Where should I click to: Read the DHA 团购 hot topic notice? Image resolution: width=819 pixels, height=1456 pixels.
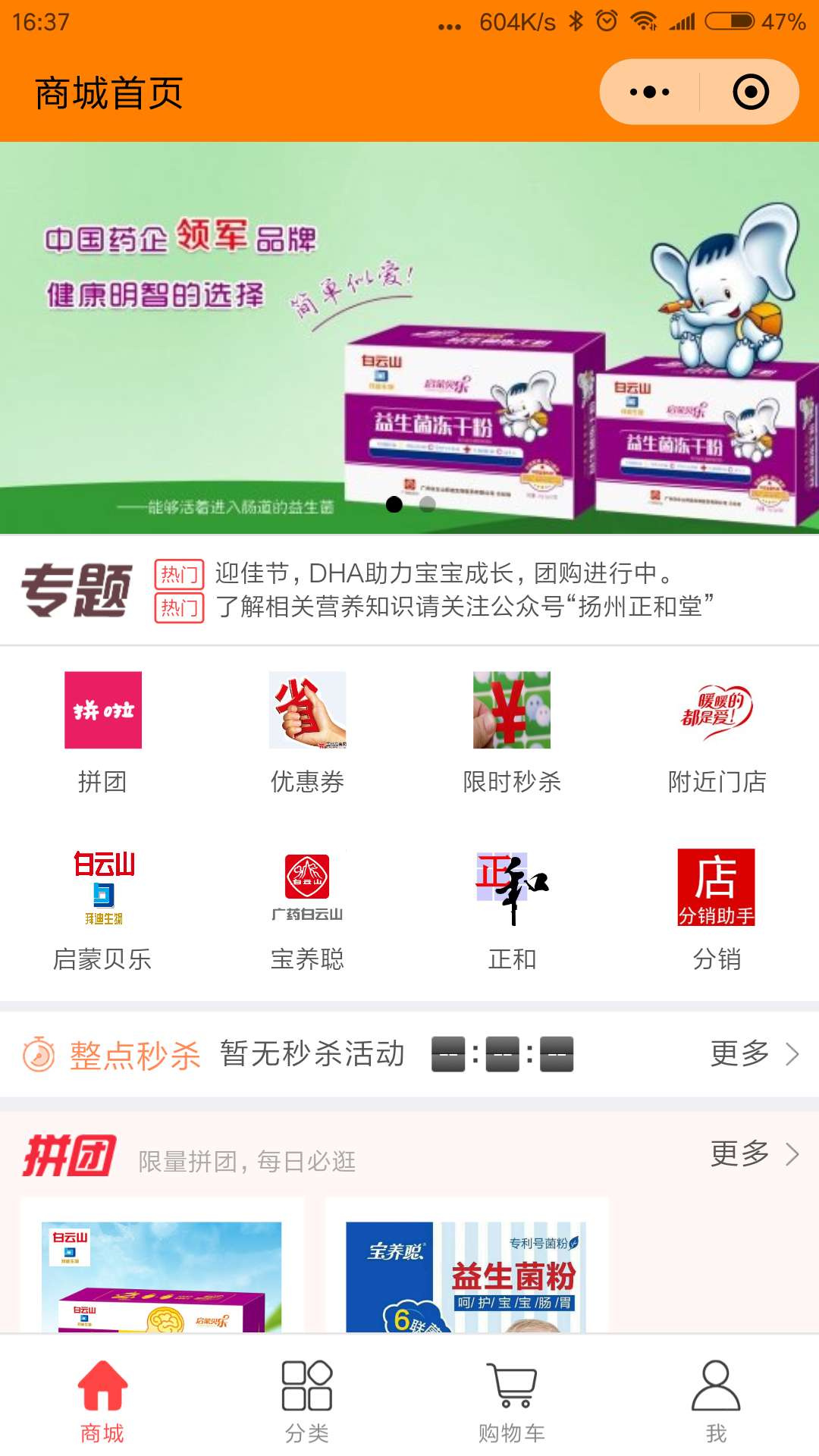(444, 573)
